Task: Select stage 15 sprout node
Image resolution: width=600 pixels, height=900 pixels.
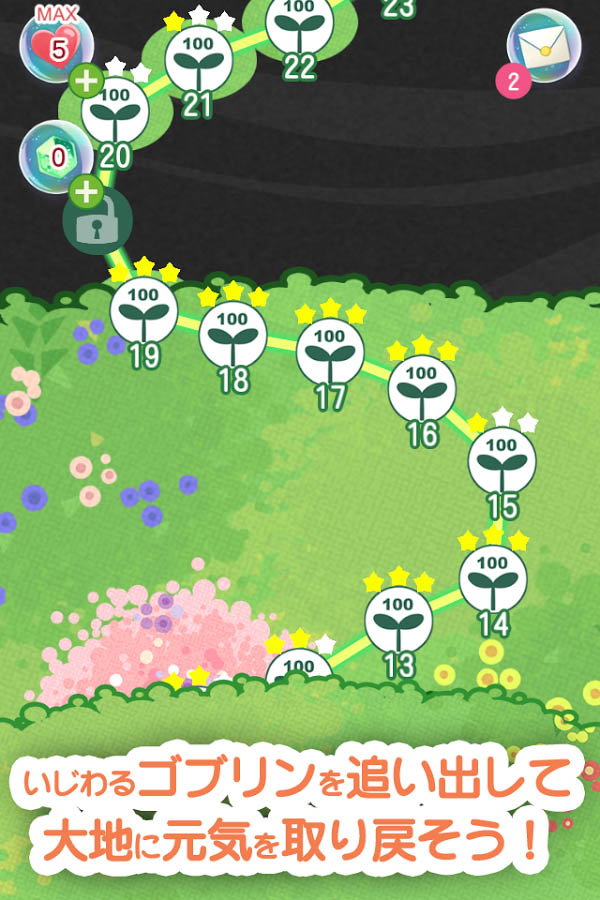Action: (502, 460)
